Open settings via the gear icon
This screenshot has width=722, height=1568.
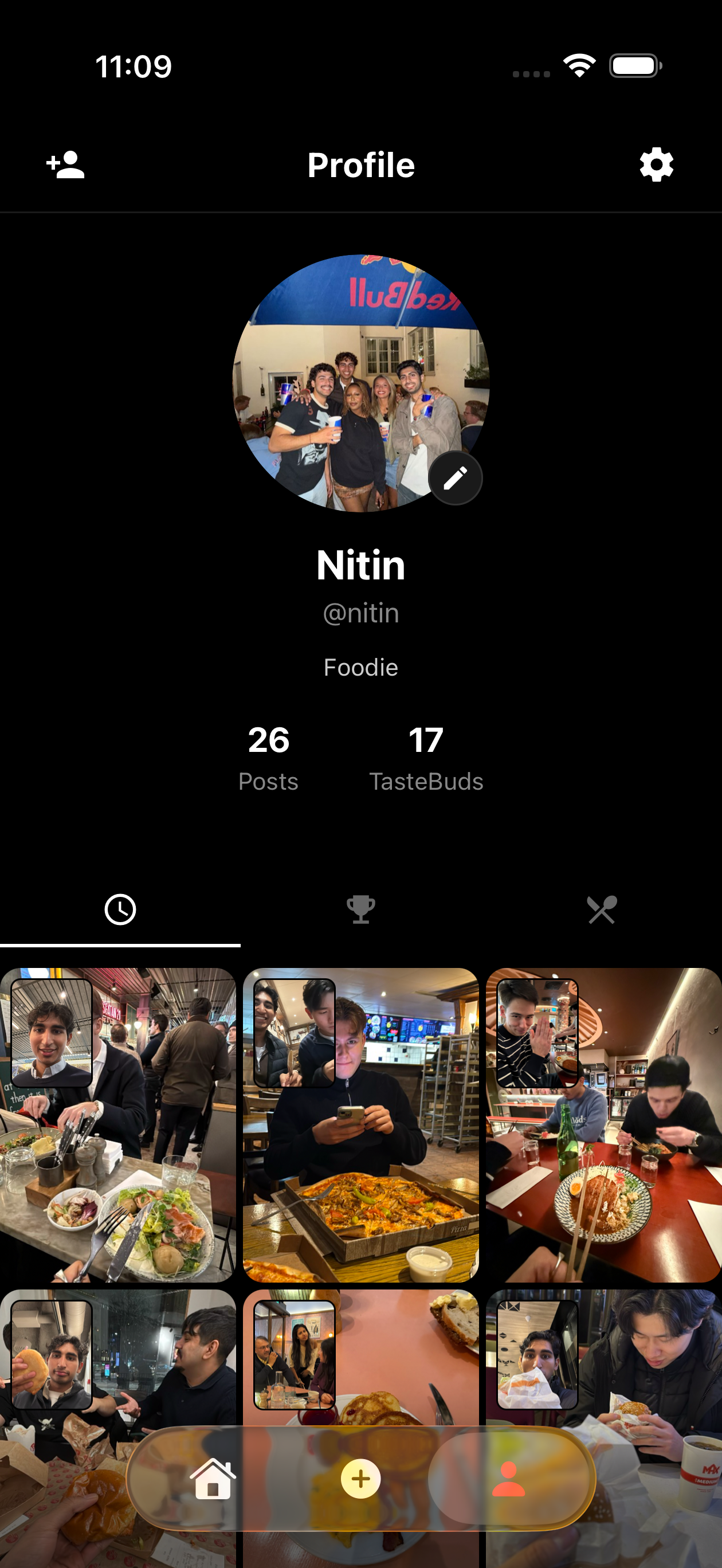656,164
